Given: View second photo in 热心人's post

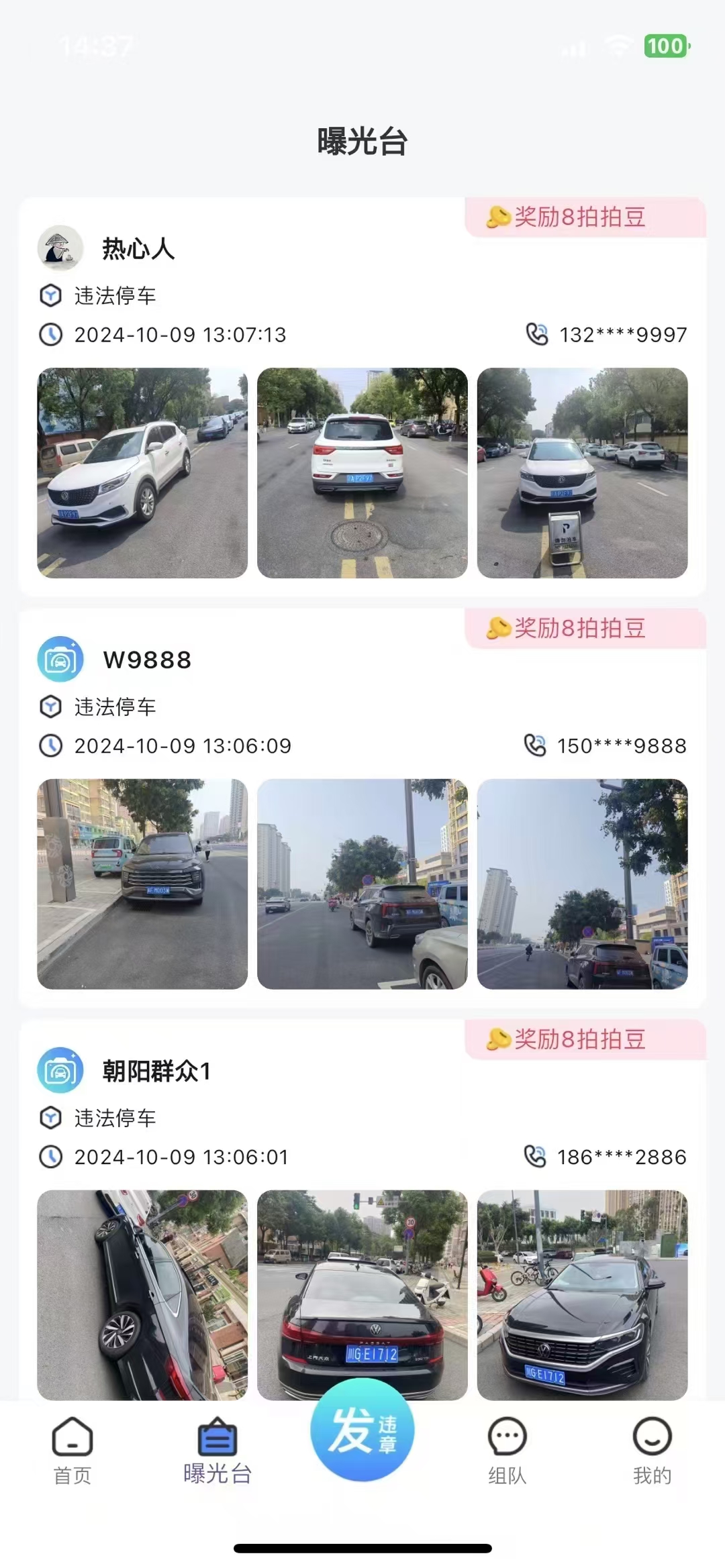Looking at the screenshot, I should pos(362,473).
